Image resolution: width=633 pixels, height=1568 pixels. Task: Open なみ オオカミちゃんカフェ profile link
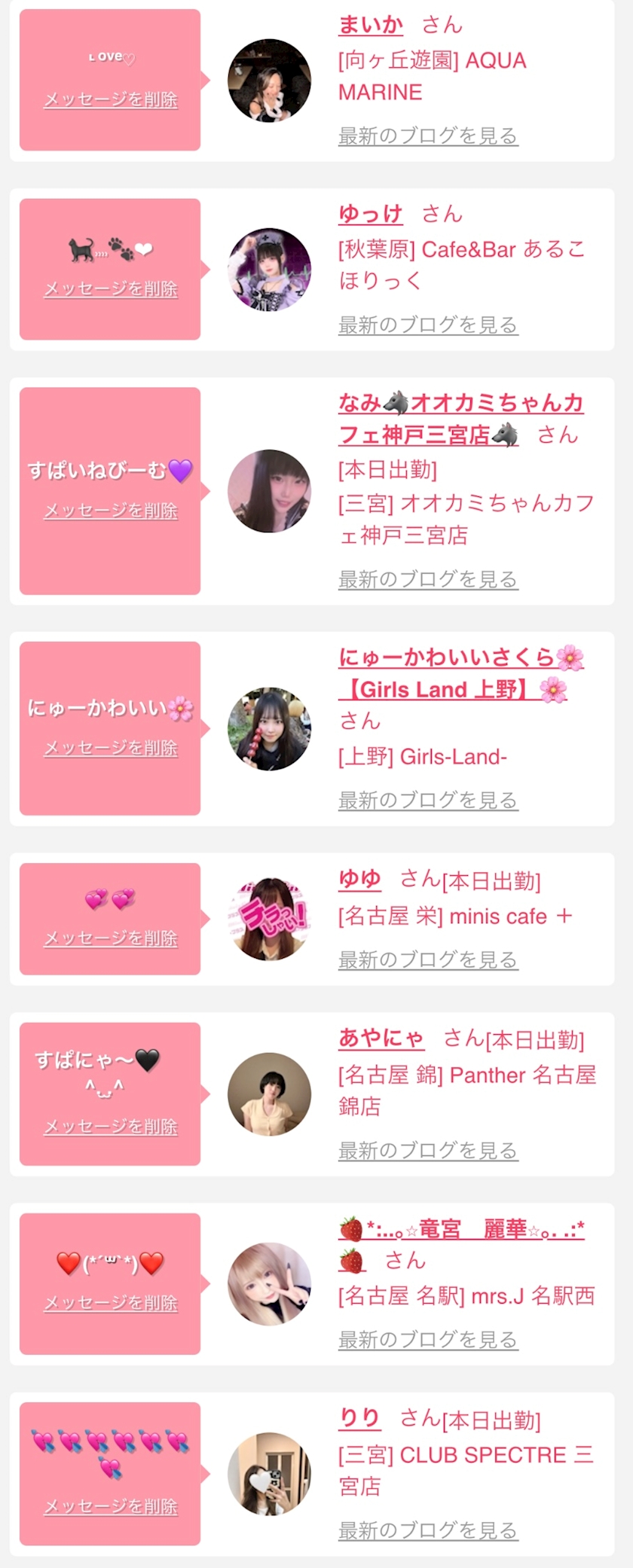[x=460, y=404]
